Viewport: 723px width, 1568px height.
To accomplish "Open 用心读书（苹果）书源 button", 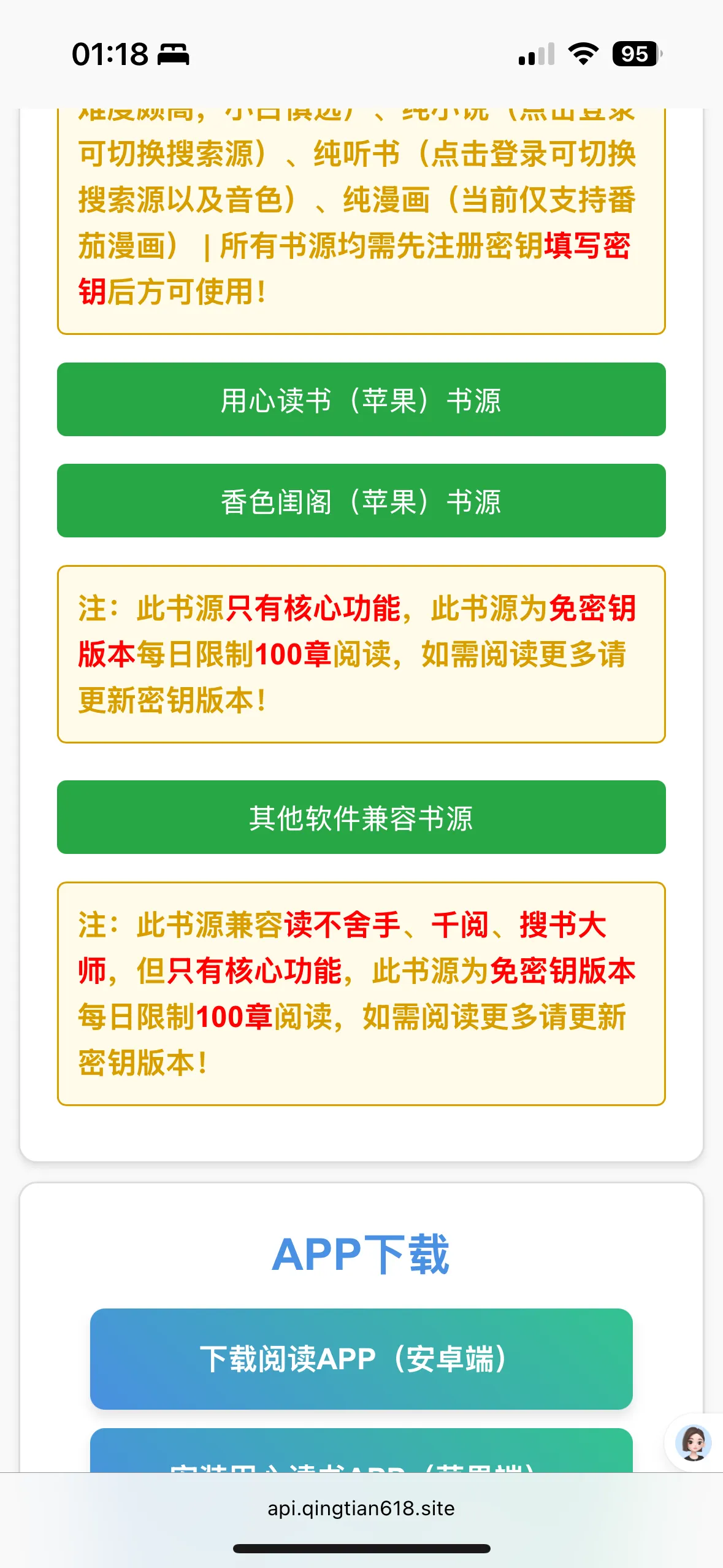I will pyautogui.click(x=361, y=399).
